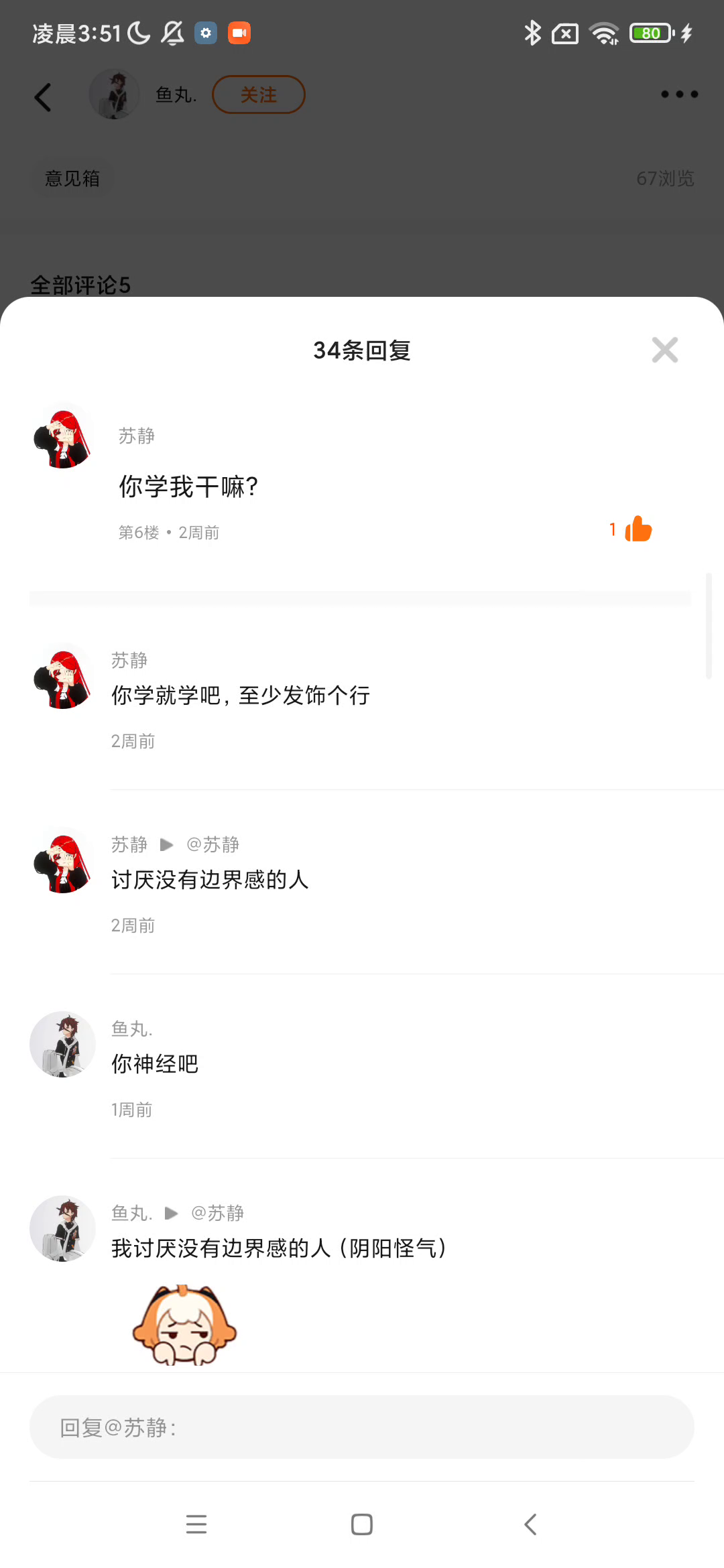Viewport: 724px width, 1568px height.
Task: Go back with the system navigation bar
Action: [x=530, y=1524]
